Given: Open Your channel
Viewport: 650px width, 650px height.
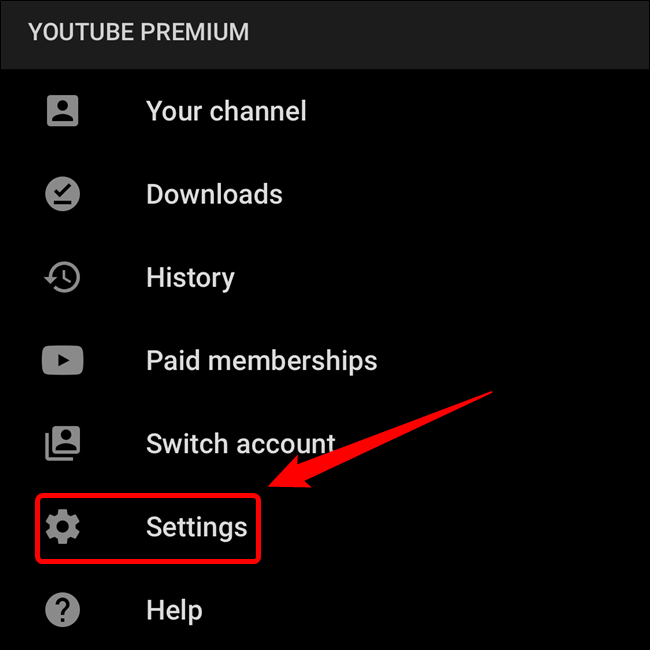Looking at the screenshot, I should pyautogui.click(x=226, y=111).
